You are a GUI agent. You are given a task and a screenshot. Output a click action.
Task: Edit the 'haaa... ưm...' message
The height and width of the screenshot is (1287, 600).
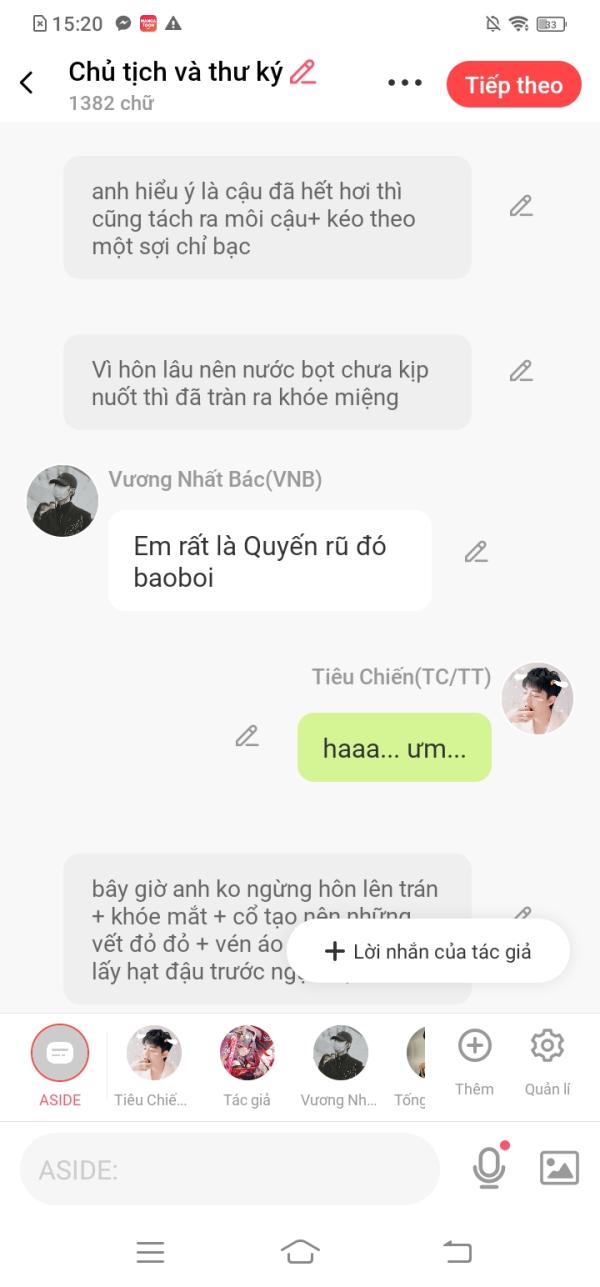pos(247,736)
